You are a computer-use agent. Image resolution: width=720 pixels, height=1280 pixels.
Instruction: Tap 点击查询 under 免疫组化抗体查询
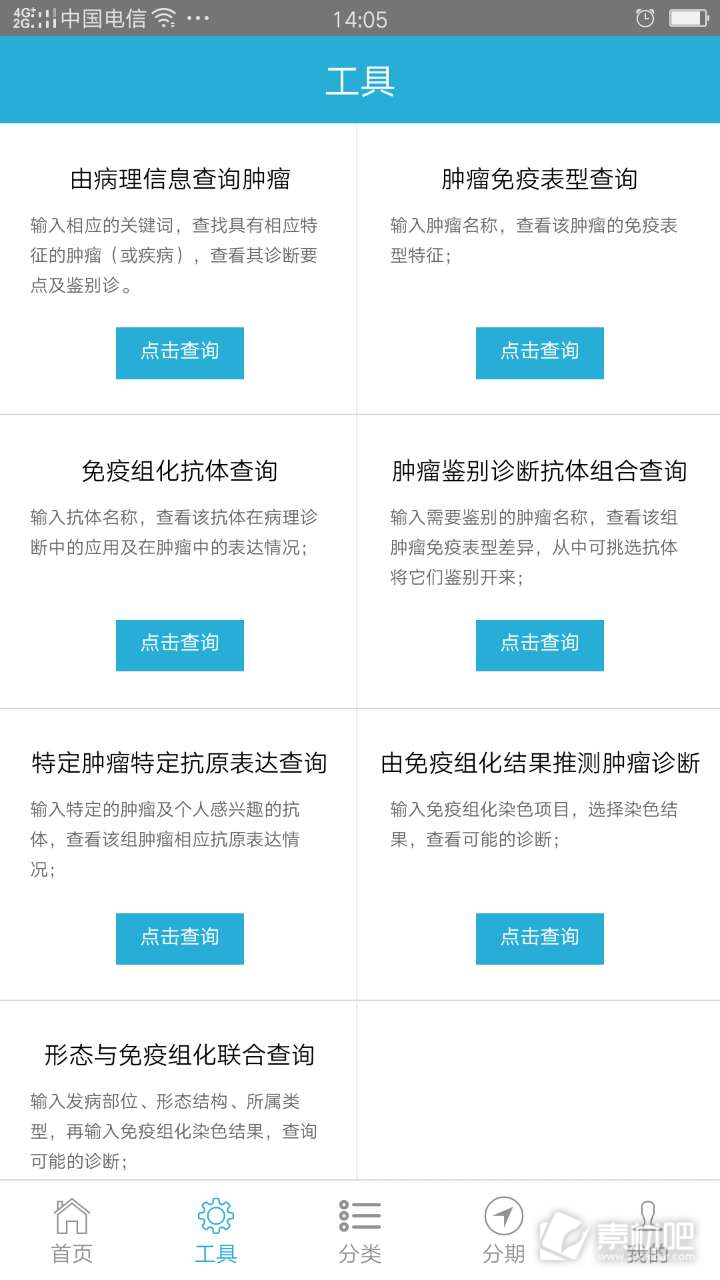[x=180, y=645]
